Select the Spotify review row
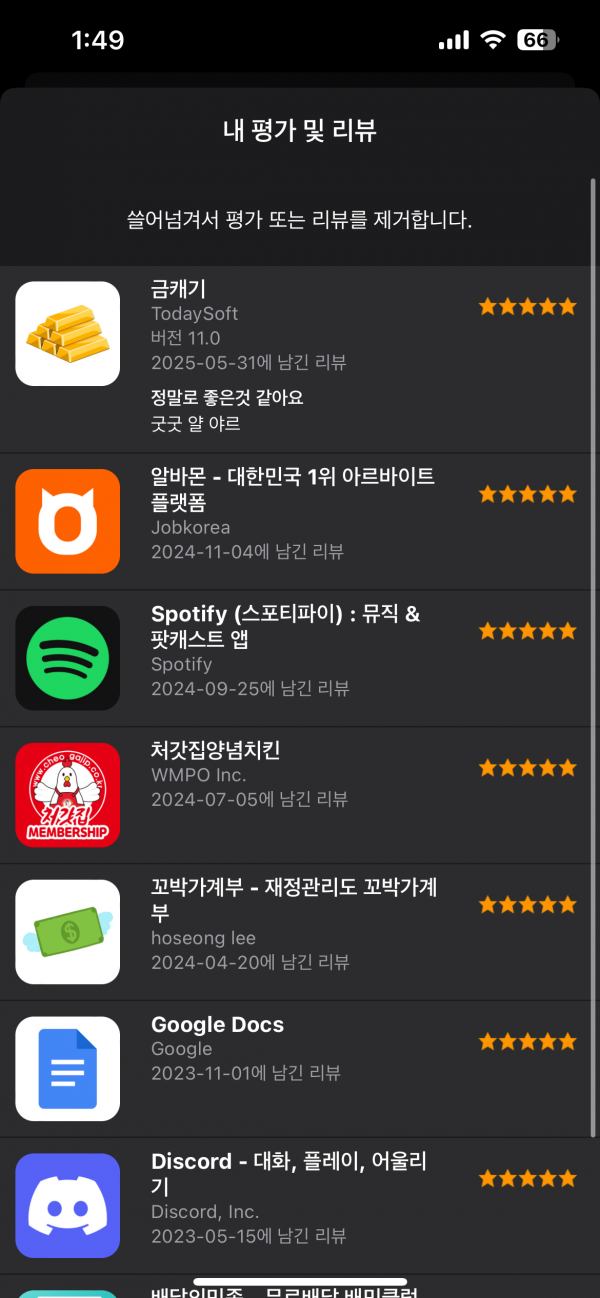 300,658
